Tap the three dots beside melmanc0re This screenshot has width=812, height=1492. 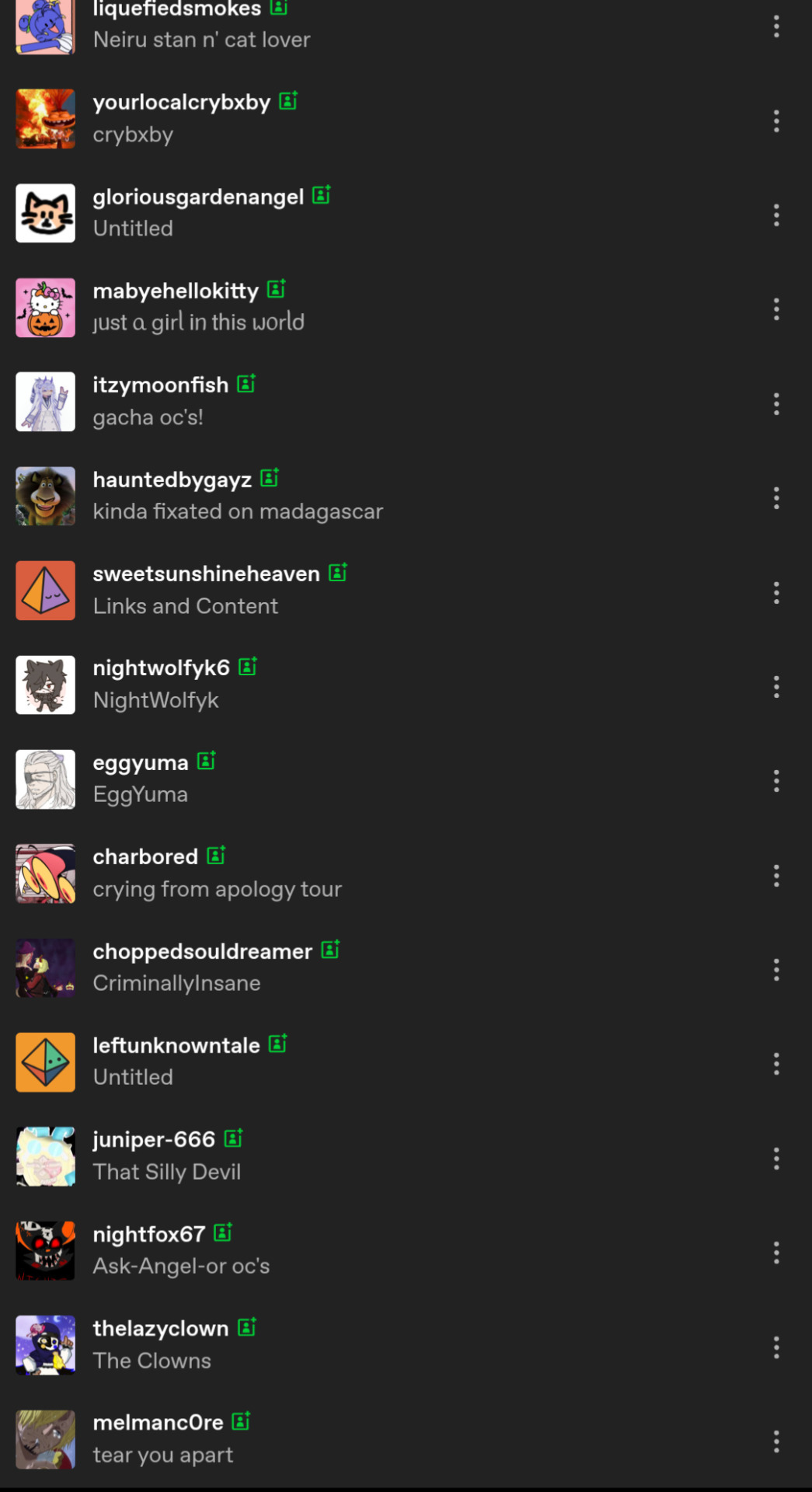click(775, 1441)
